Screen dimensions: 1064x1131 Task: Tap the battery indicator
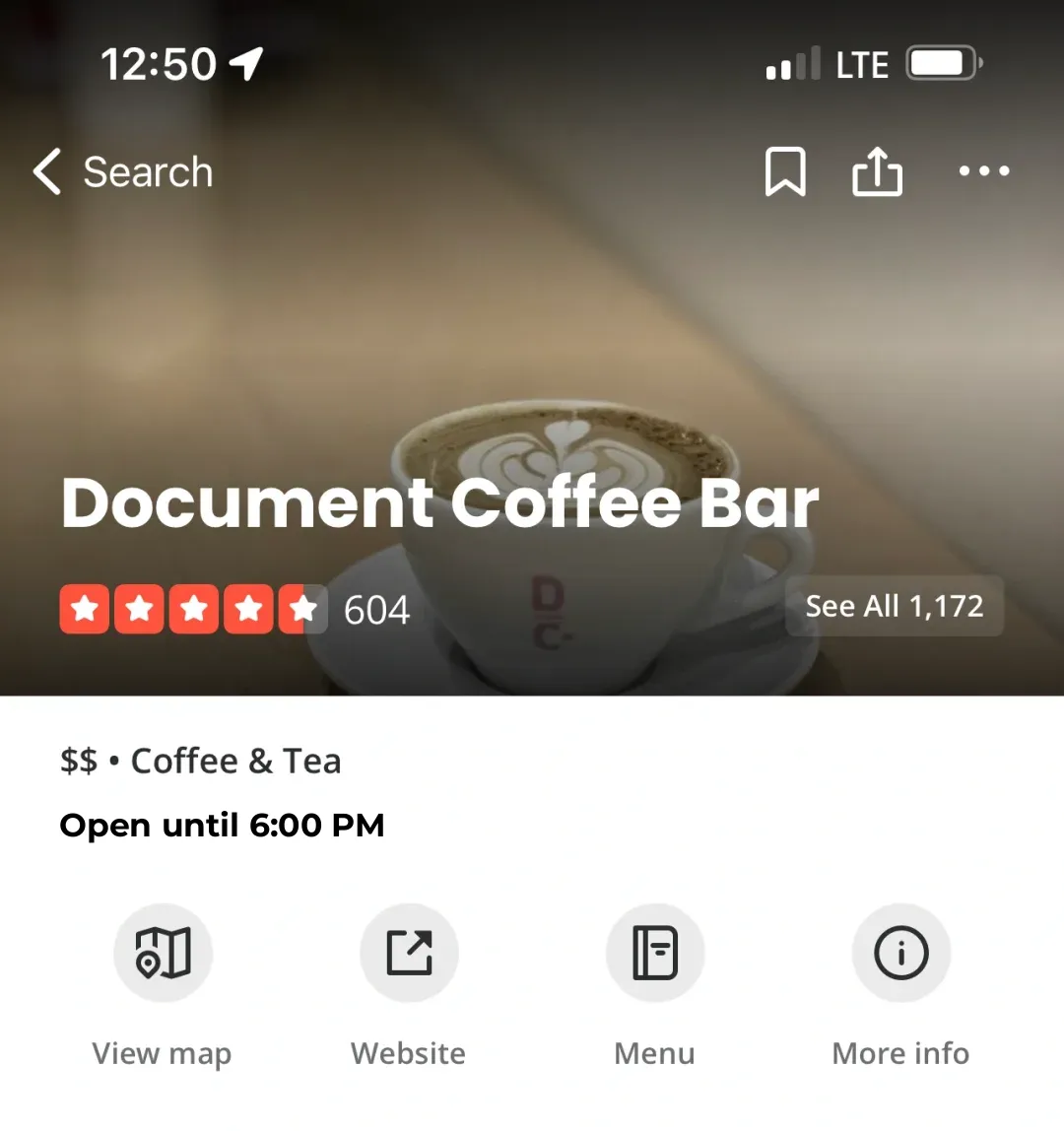pos(942,62)
